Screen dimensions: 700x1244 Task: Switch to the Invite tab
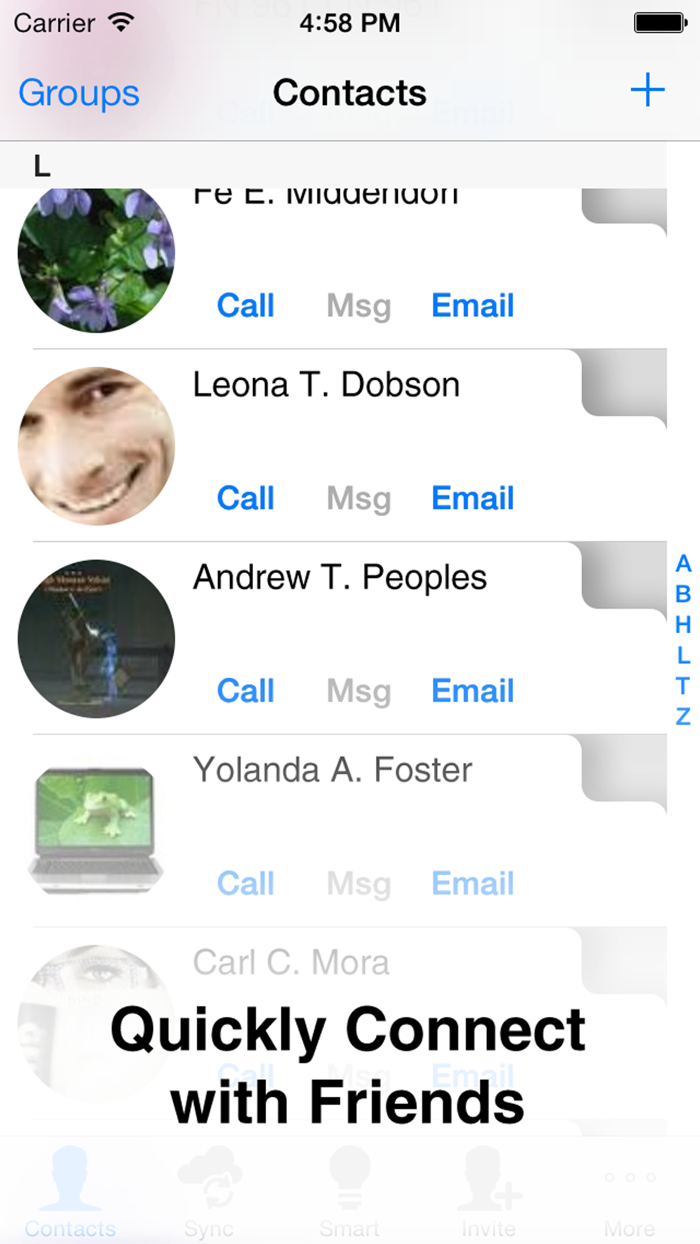point(489,1192)
